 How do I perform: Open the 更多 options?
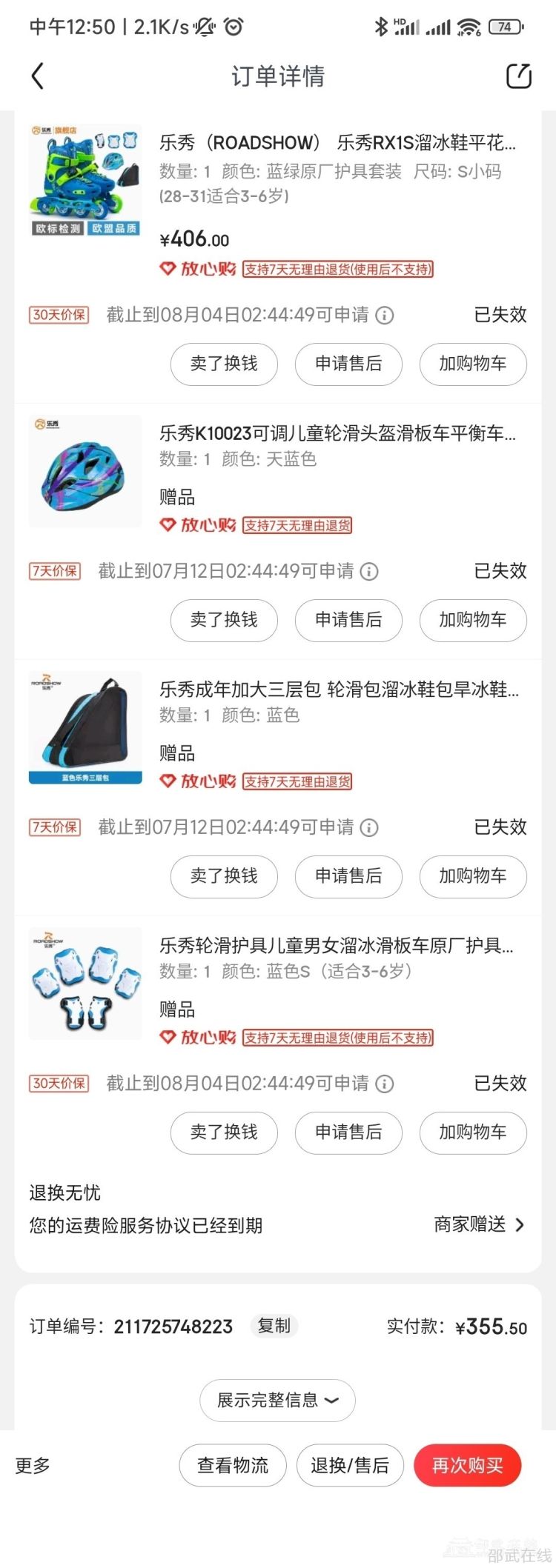[33, 1465]
